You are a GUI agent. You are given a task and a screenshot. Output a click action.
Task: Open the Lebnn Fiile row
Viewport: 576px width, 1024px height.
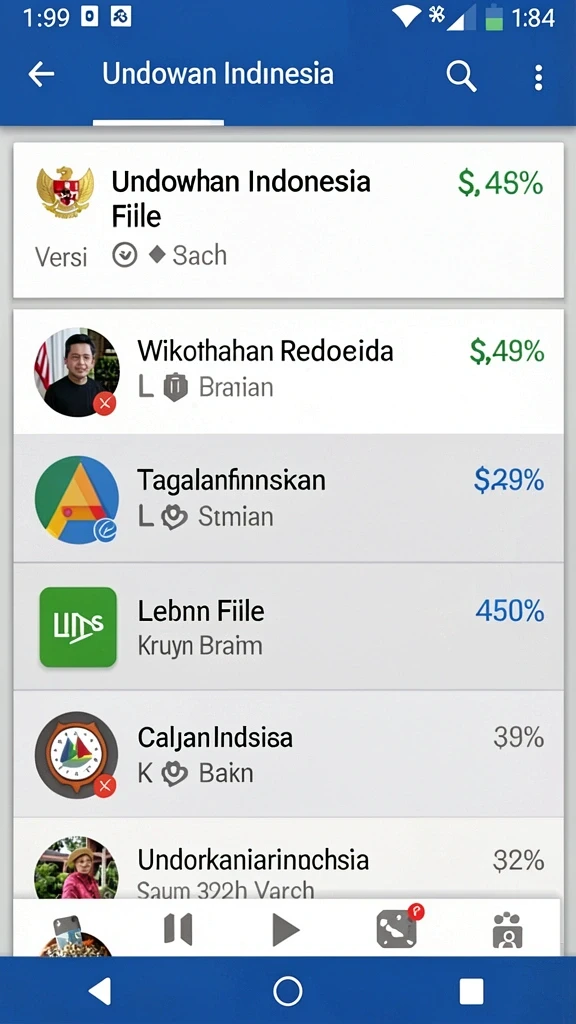tap(288, 626)
